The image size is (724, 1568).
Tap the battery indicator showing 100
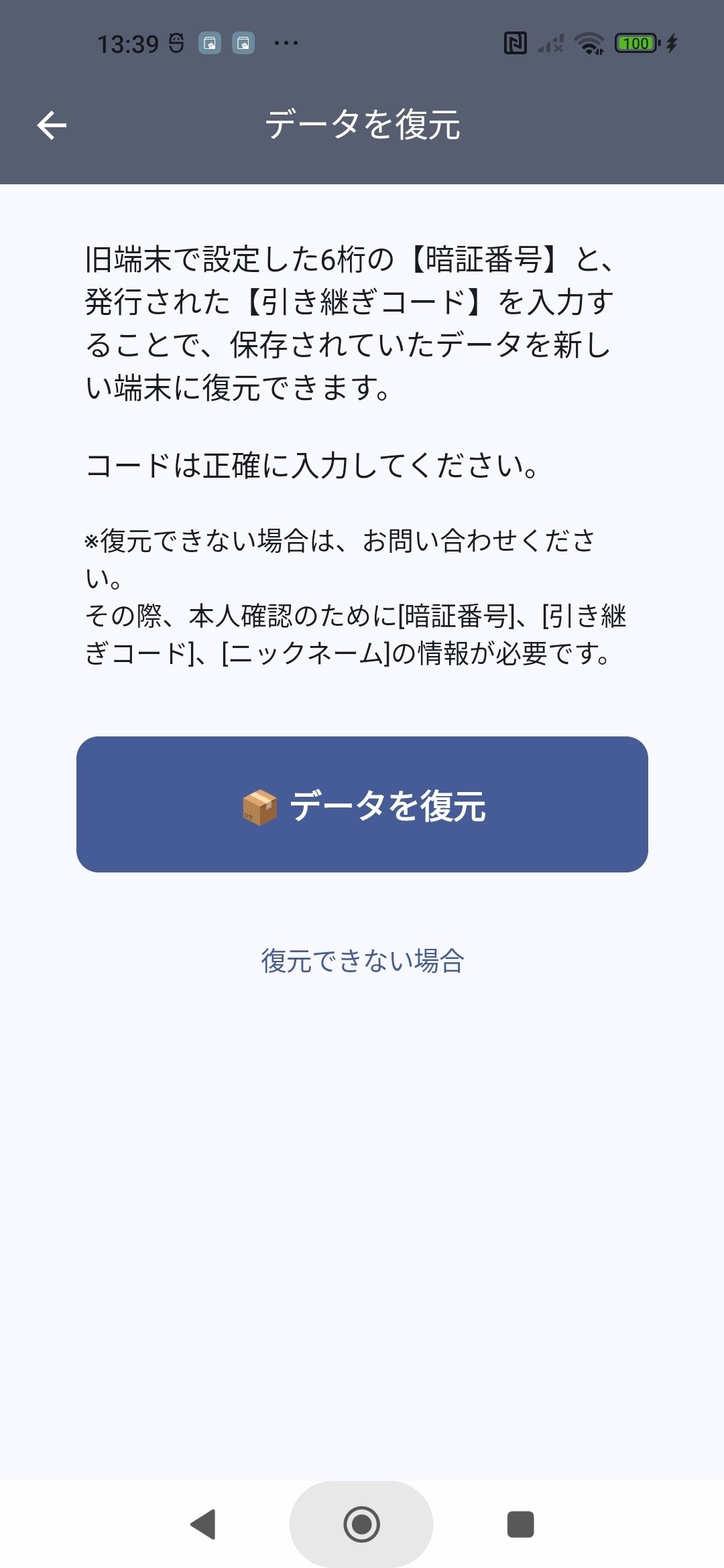pos(636,42)
